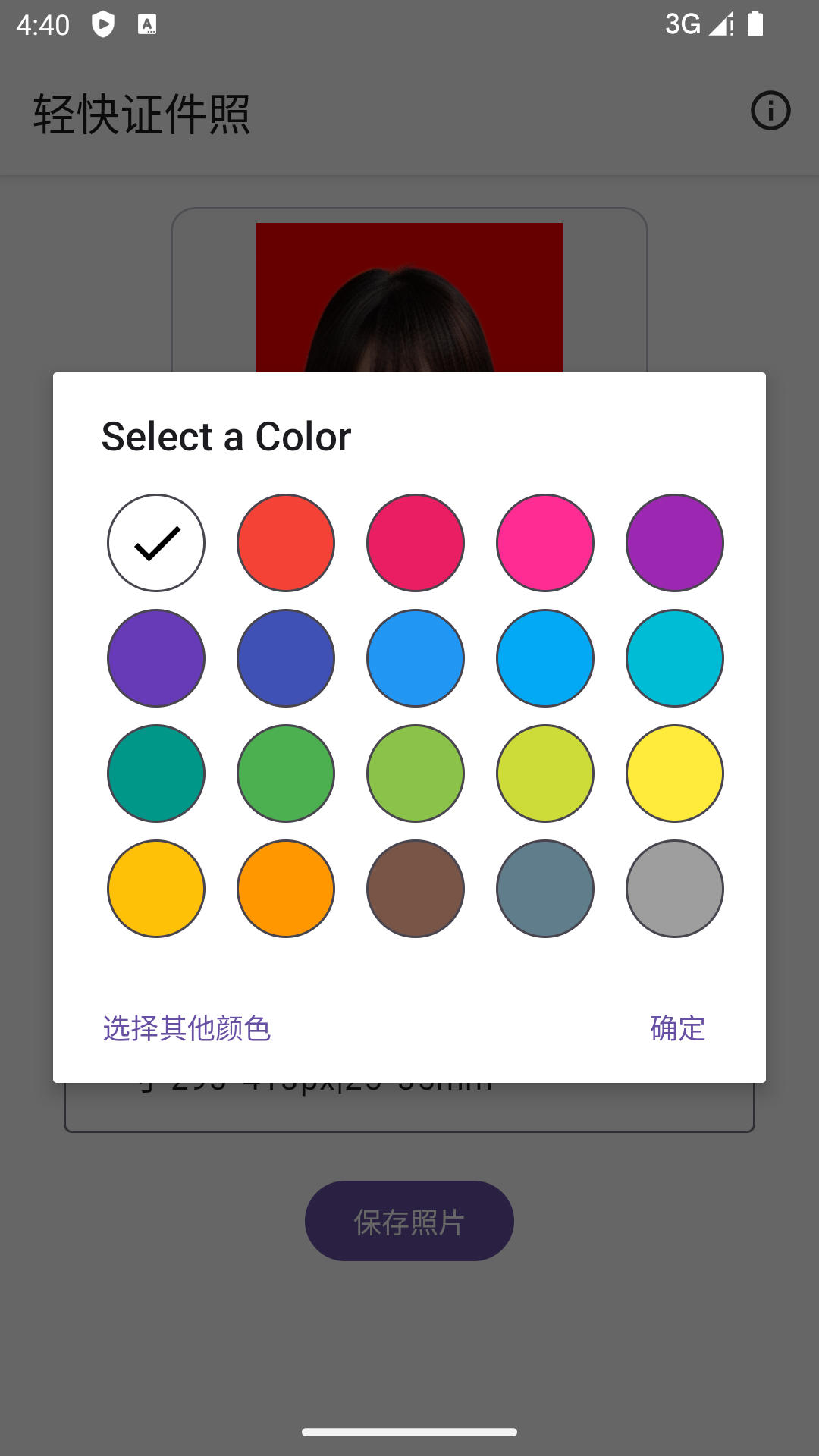Open the app info dialog
The image size is (819, 1456).
click(770, 111)
